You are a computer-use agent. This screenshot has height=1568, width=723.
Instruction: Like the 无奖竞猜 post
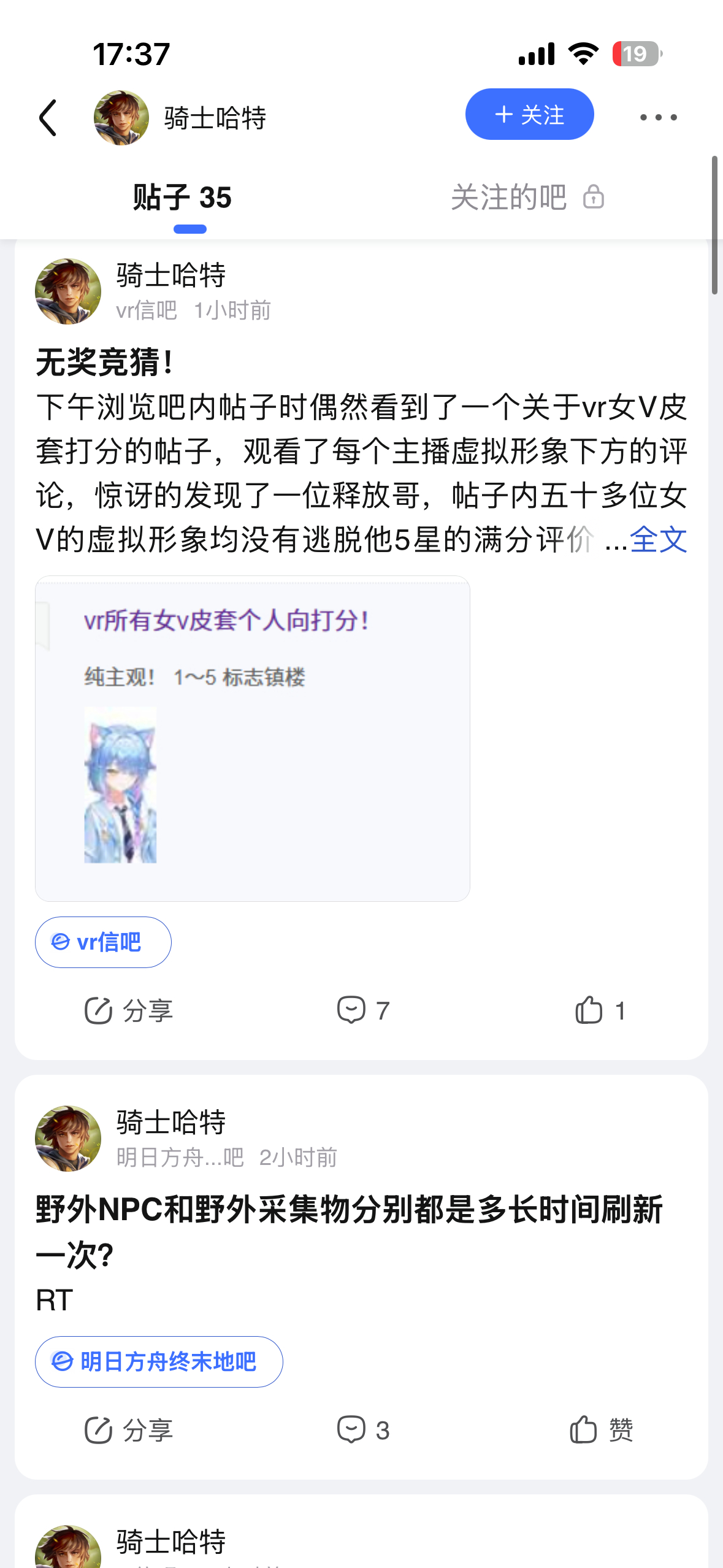pyautogui.click(x=600, y=1010)
